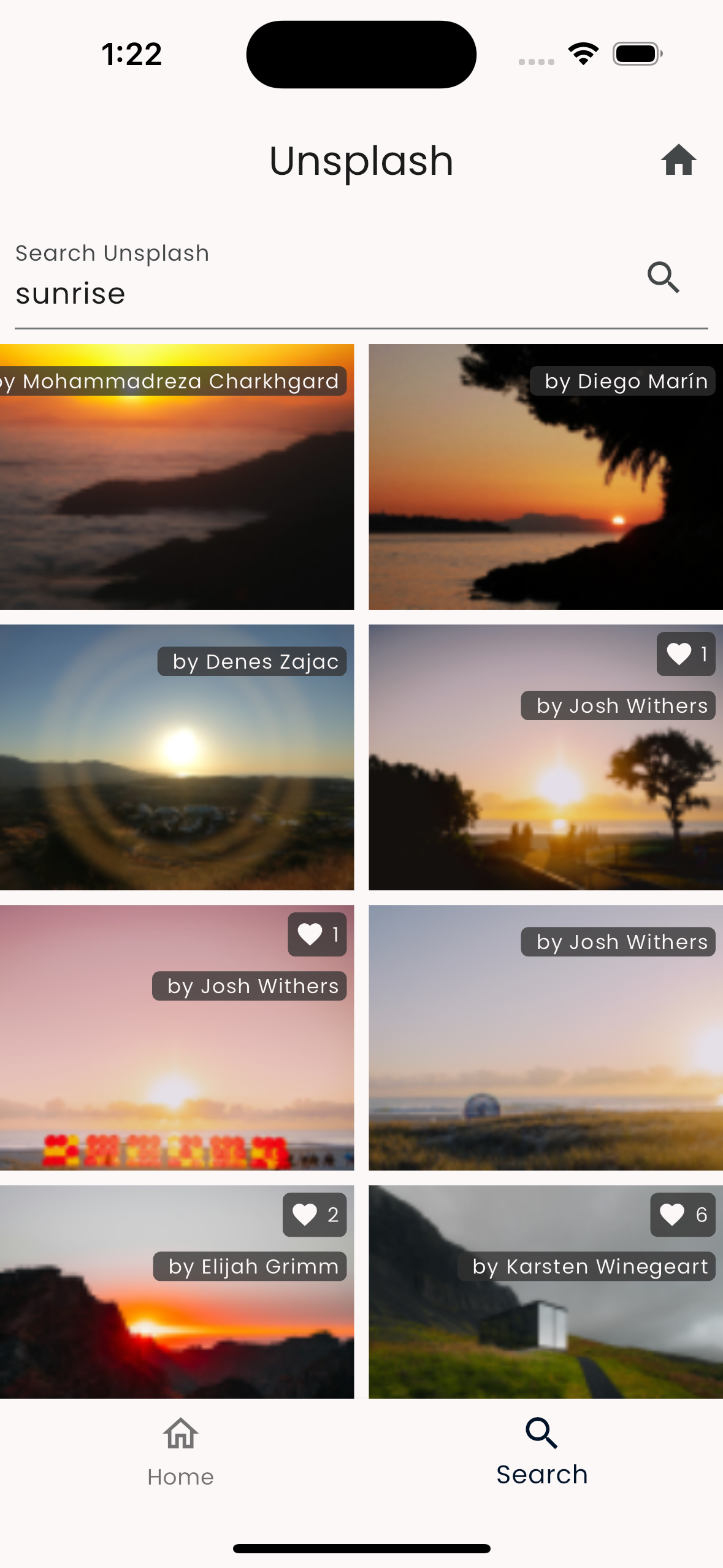Switch to the Home tab
Viewport: 723px width, 1568px height.
(180, 1451)
